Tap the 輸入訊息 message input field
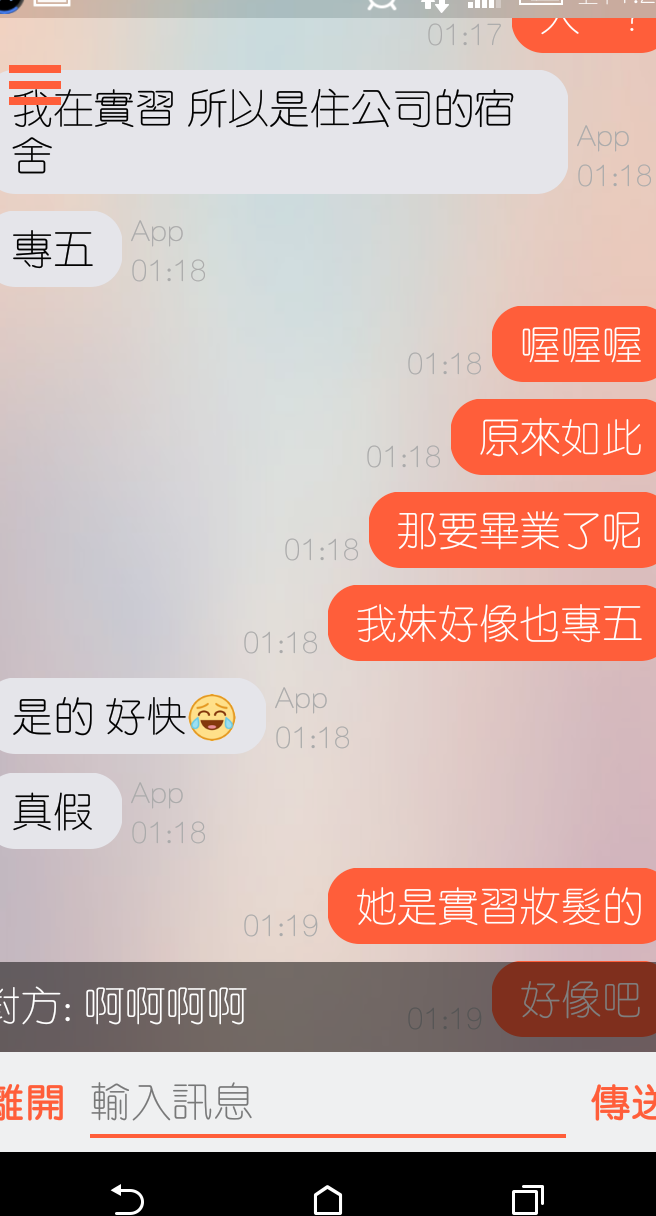Viewport: 656px width, 1216px height. tap(327, 1103)
